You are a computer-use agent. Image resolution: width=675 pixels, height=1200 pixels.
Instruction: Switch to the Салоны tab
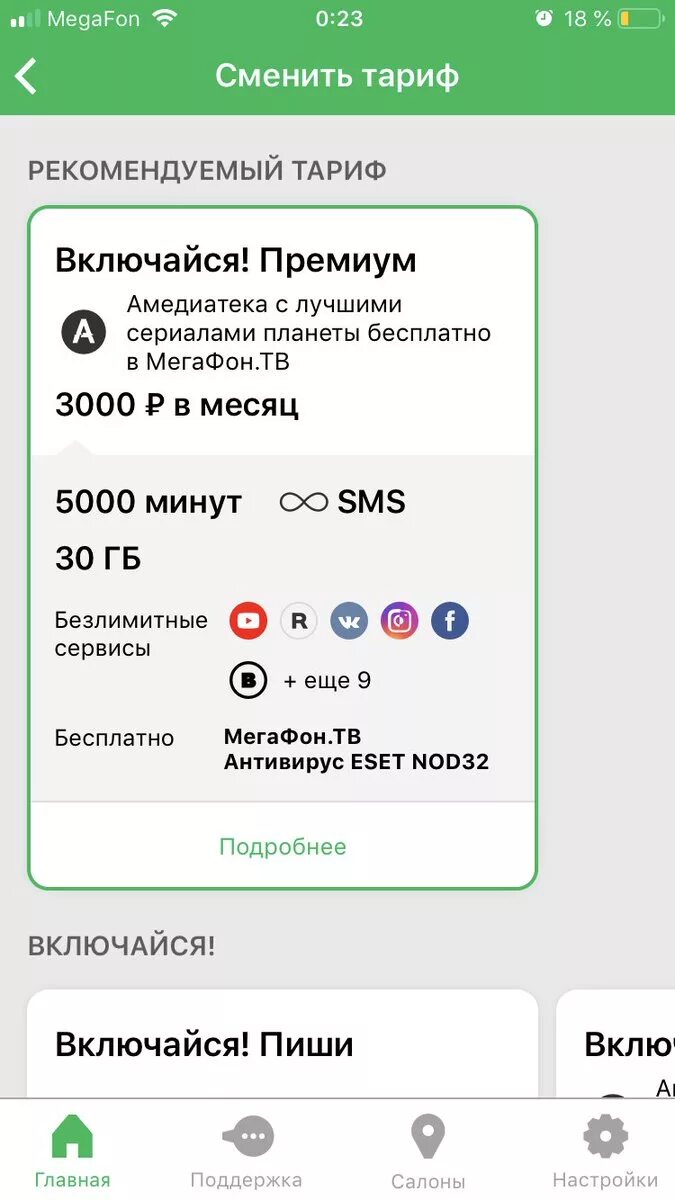pos(428,1150)
